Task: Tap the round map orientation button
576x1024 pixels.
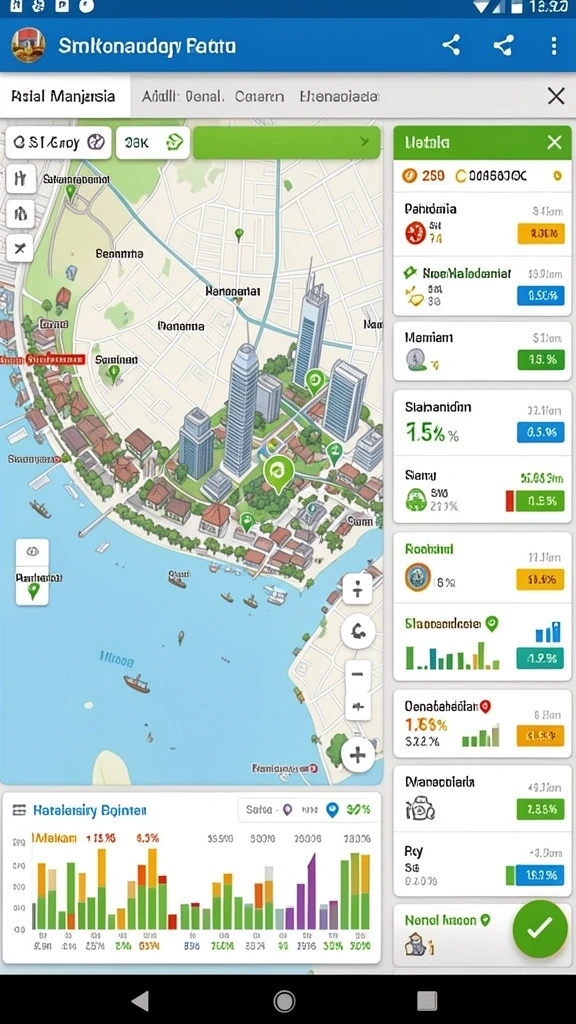Action: 358,632
